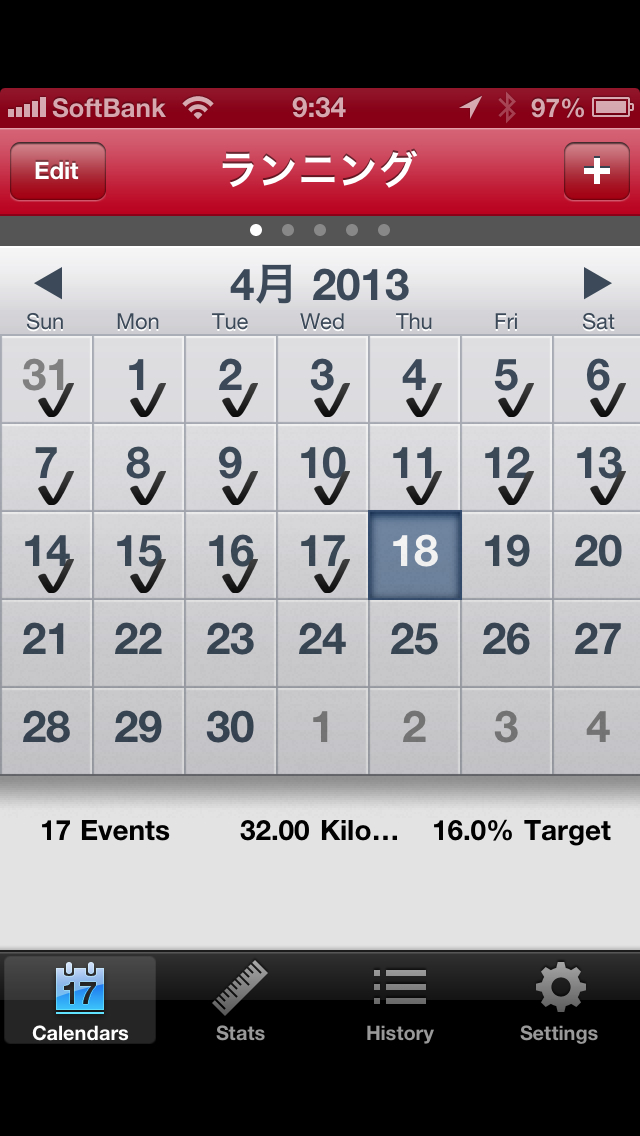Tap the page indicator dots
This screenshot has width=640, height=1136.
point(320,230)
